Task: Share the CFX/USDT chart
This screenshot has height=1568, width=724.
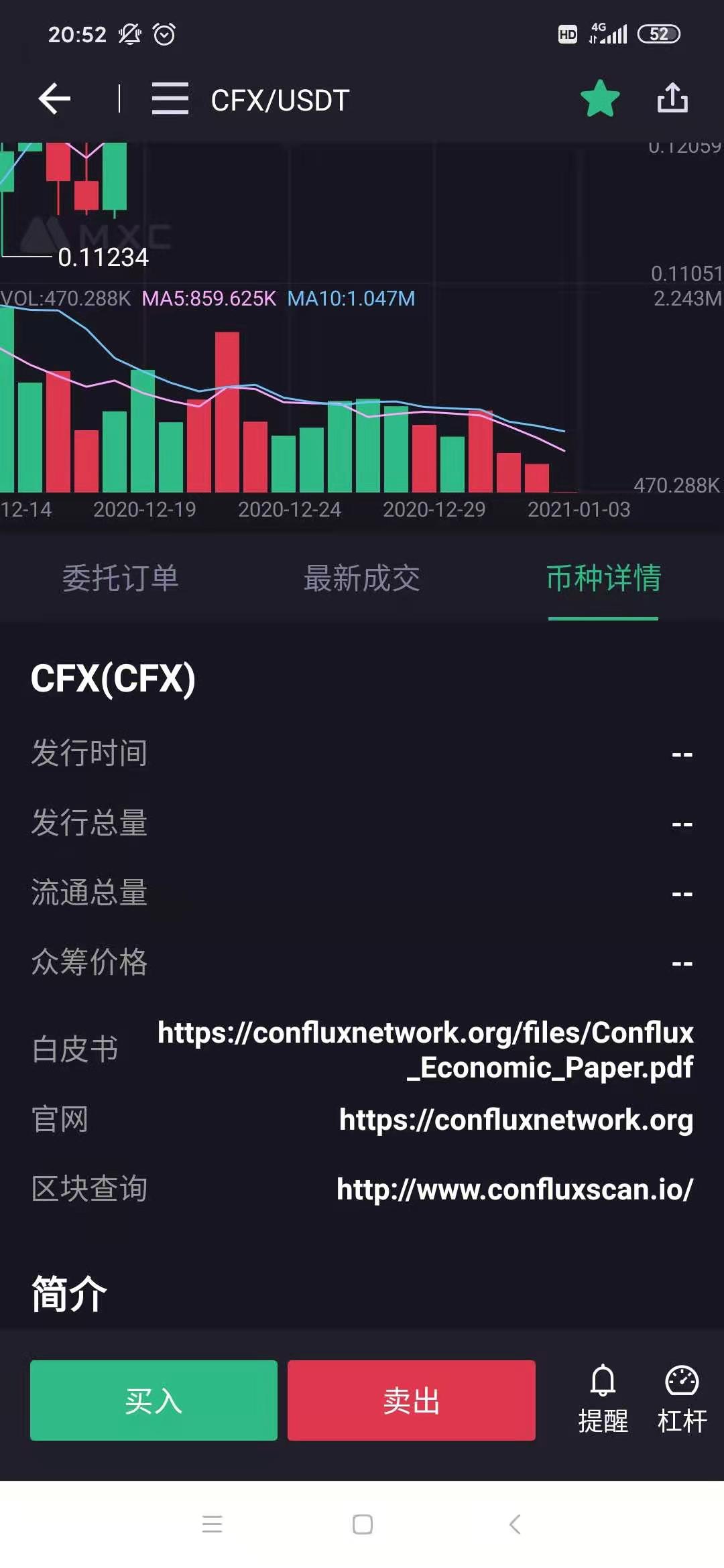Action: click(x=672, y=99)
